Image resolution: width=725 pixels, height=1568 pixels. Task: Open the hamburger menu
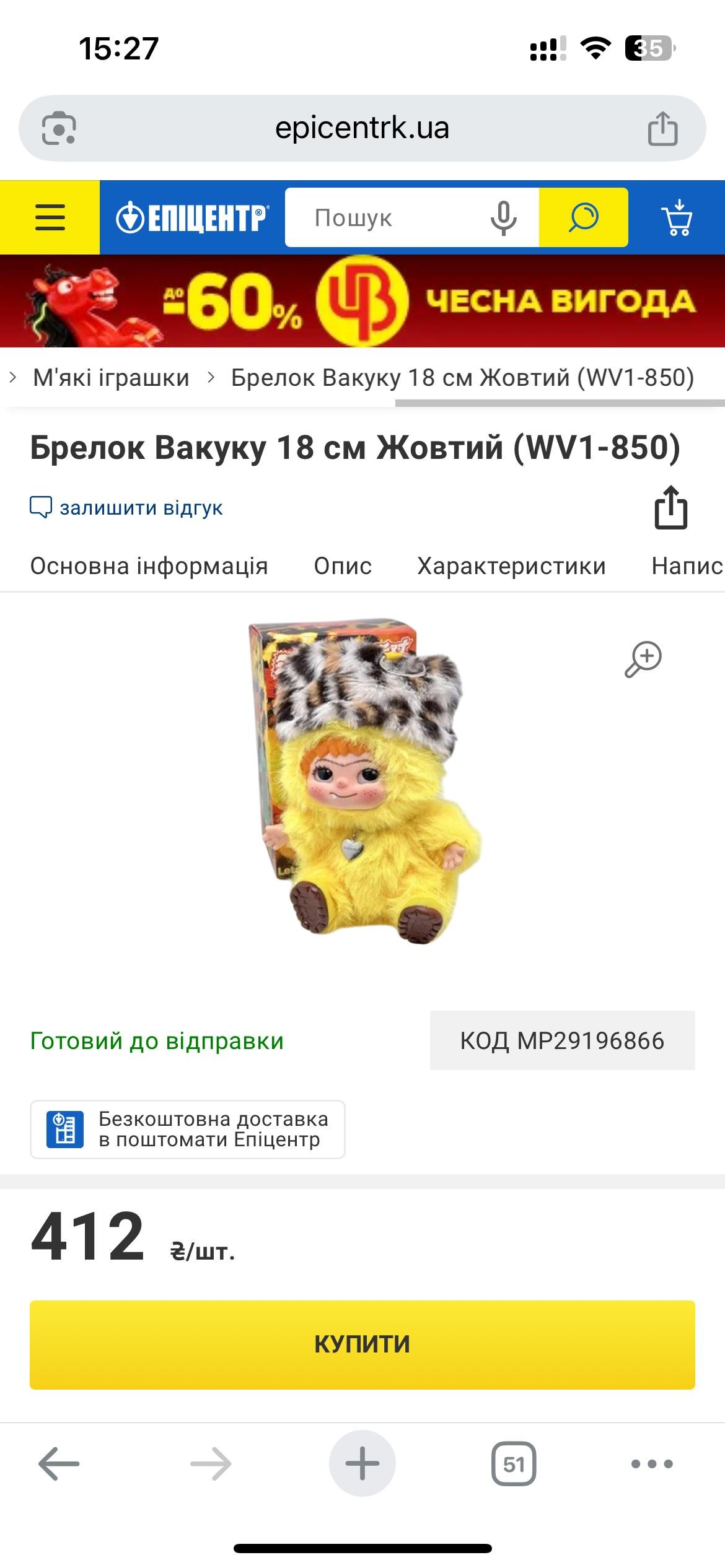tap(50, 217)
